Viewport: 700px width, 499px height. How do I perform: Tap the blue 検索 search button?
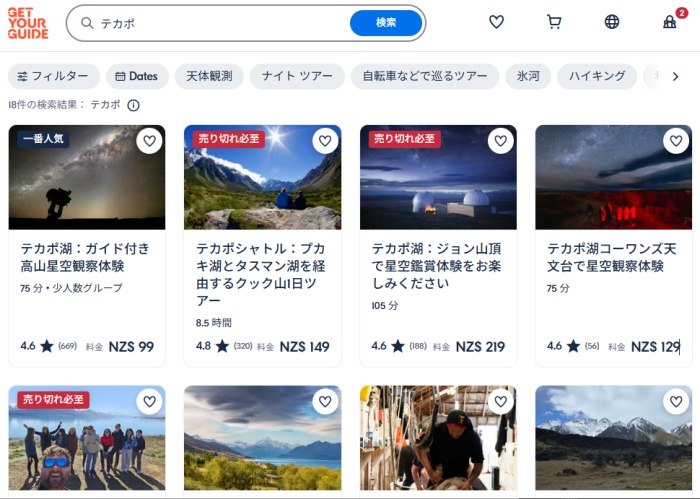click(386, 23)
